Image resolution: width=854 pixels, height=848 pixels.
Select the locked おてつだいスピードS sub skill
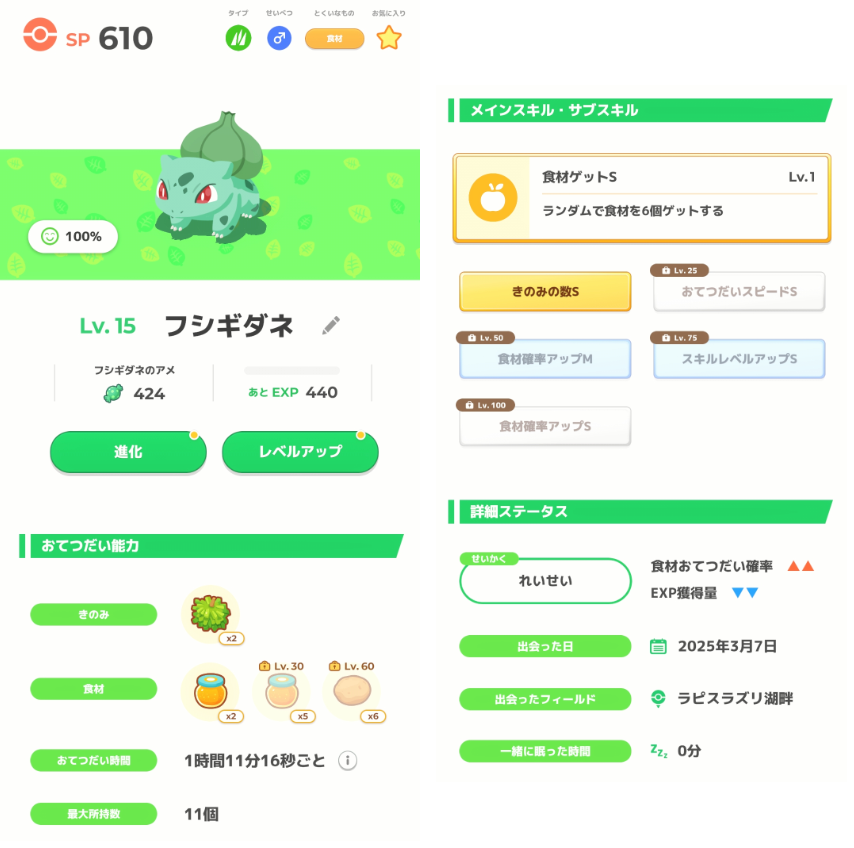click(x=739, y=292)
